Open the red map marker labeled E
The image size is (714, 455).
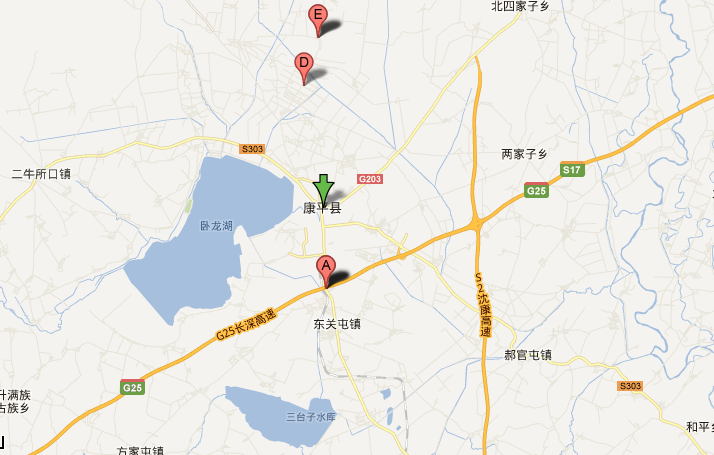click(x=318, y=16)
